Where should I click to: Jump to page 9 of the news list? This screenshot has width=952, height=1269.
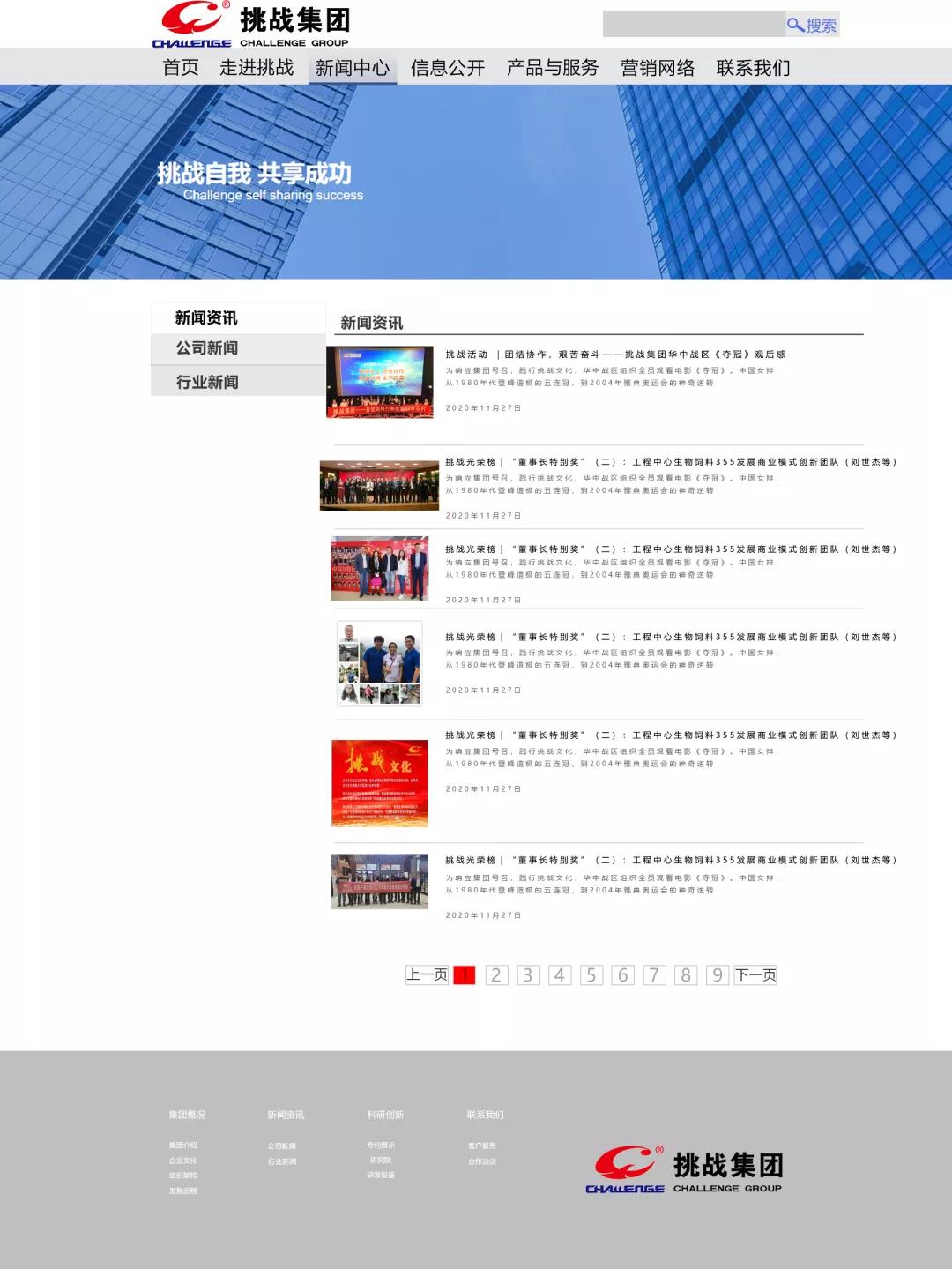[718, 974]
